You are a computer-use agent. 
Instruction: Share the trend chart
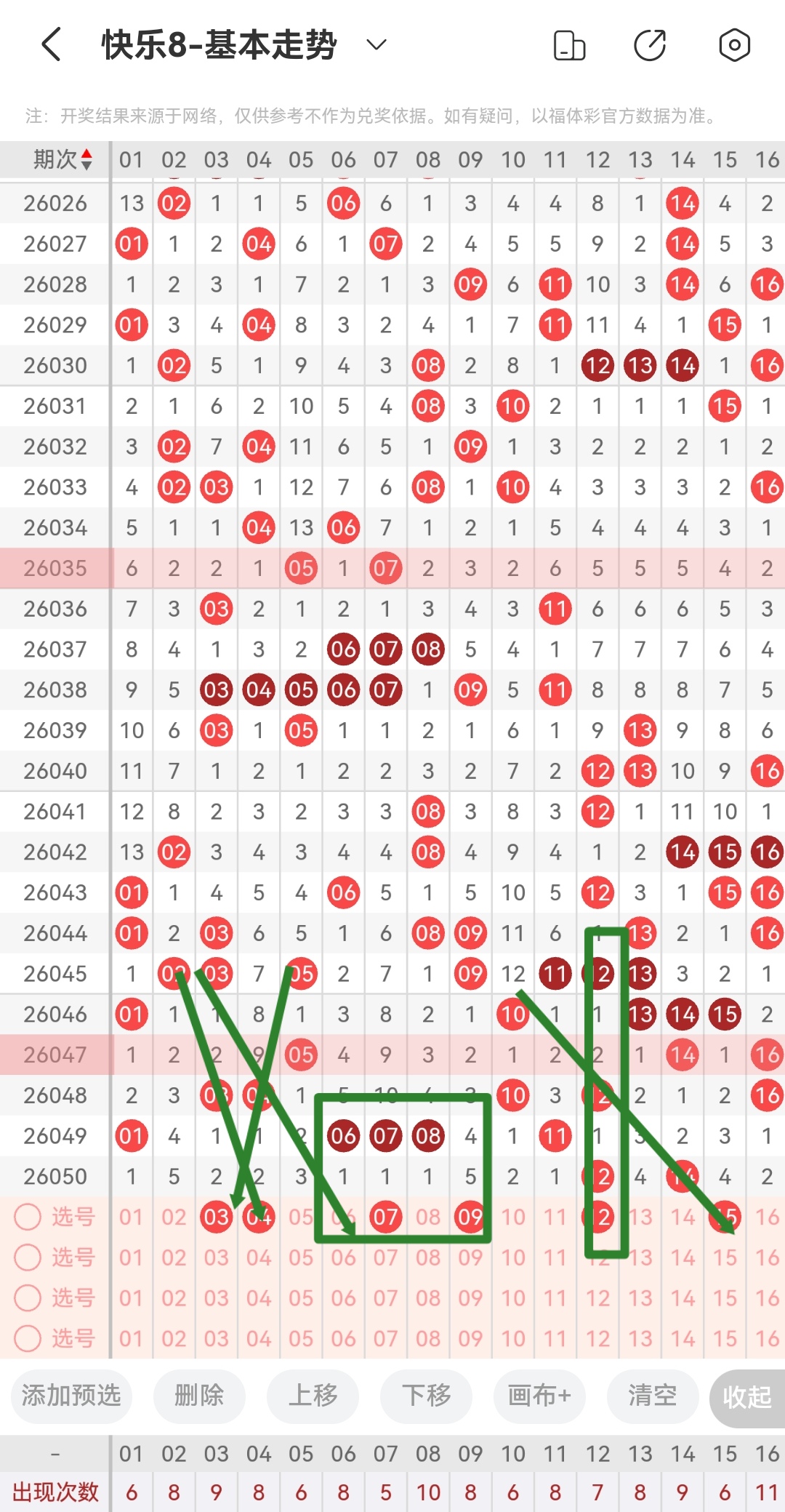(650, 45)
